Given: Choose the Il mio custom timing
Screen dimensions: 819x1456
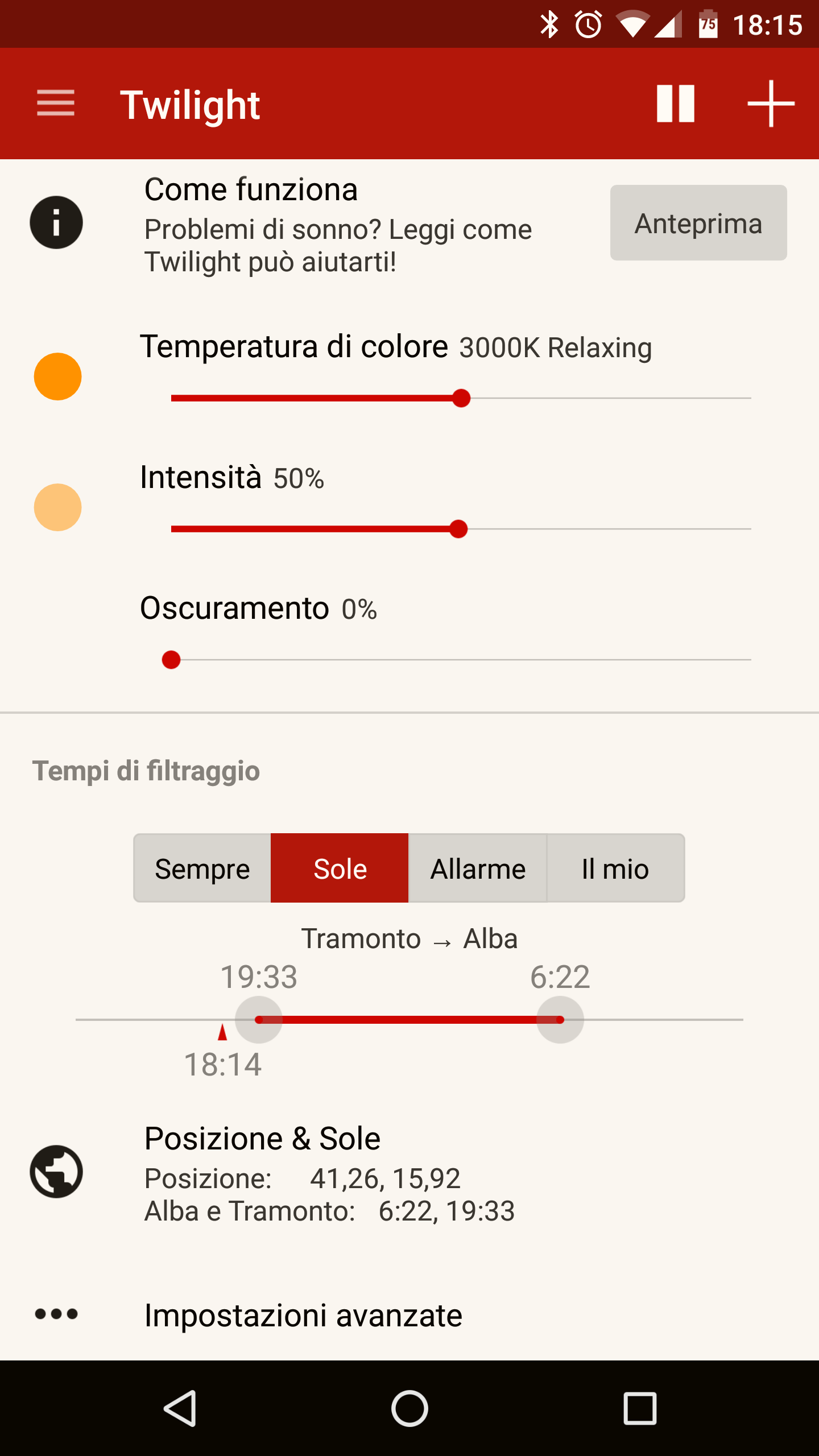Looking at the screenshot, I should (615, 868).
